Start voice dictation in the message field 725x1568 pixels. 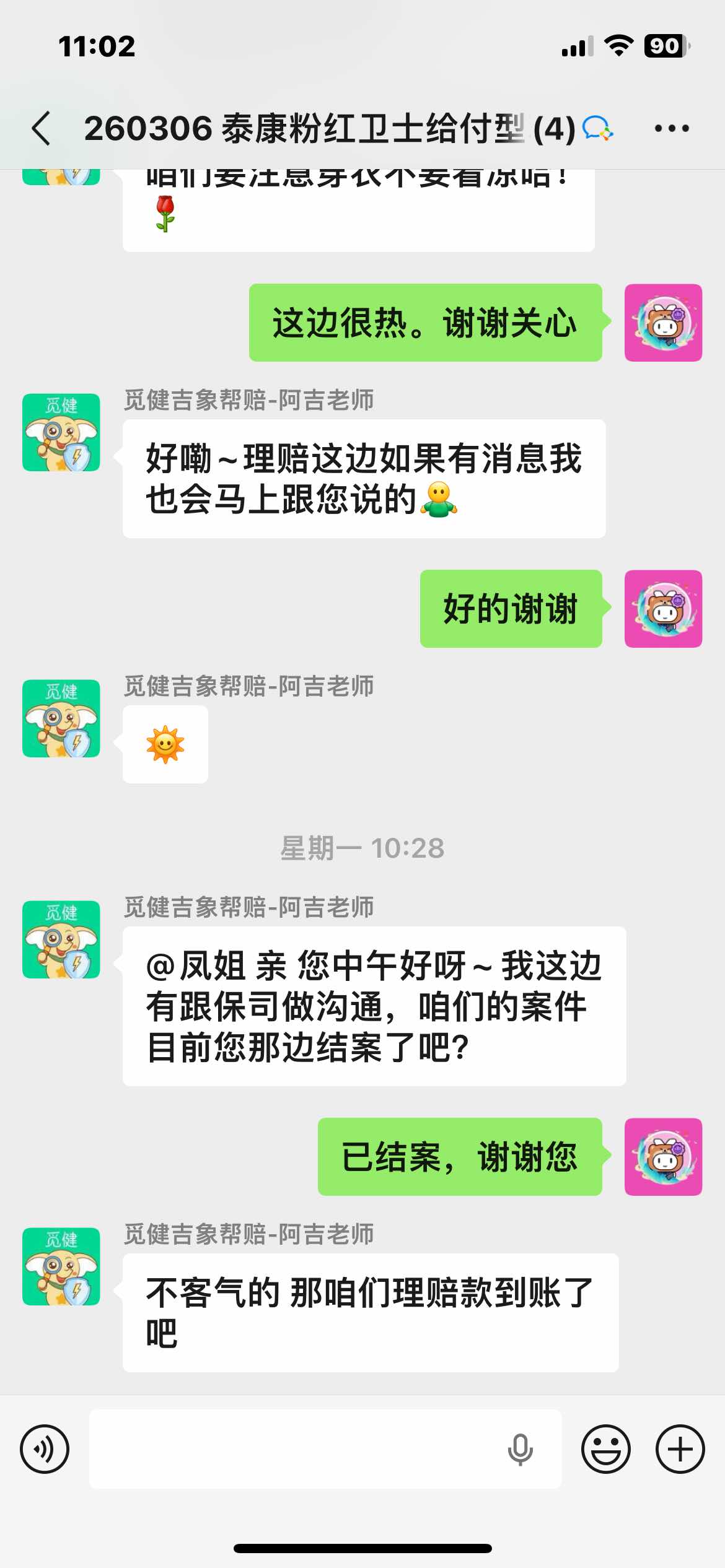pos(520,1449)
